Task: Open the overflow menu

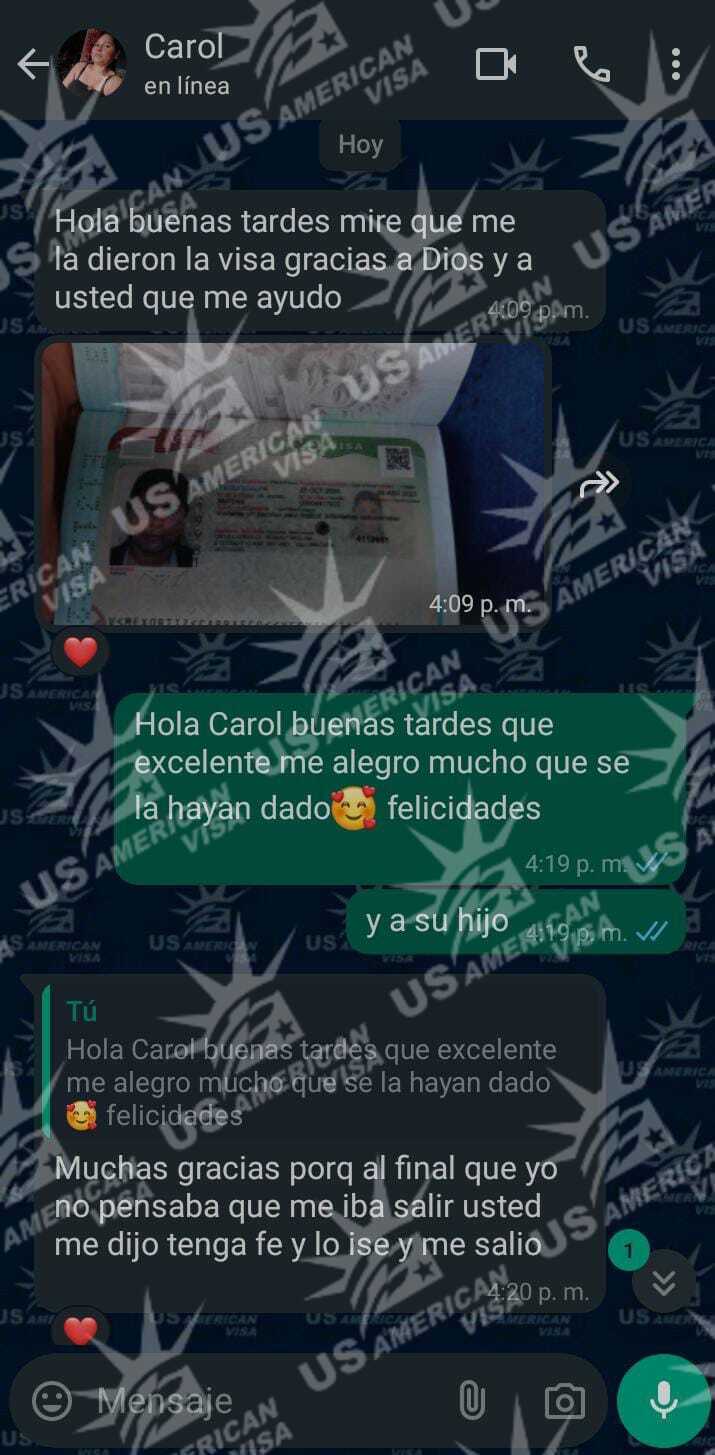Action: click(676, 65)
